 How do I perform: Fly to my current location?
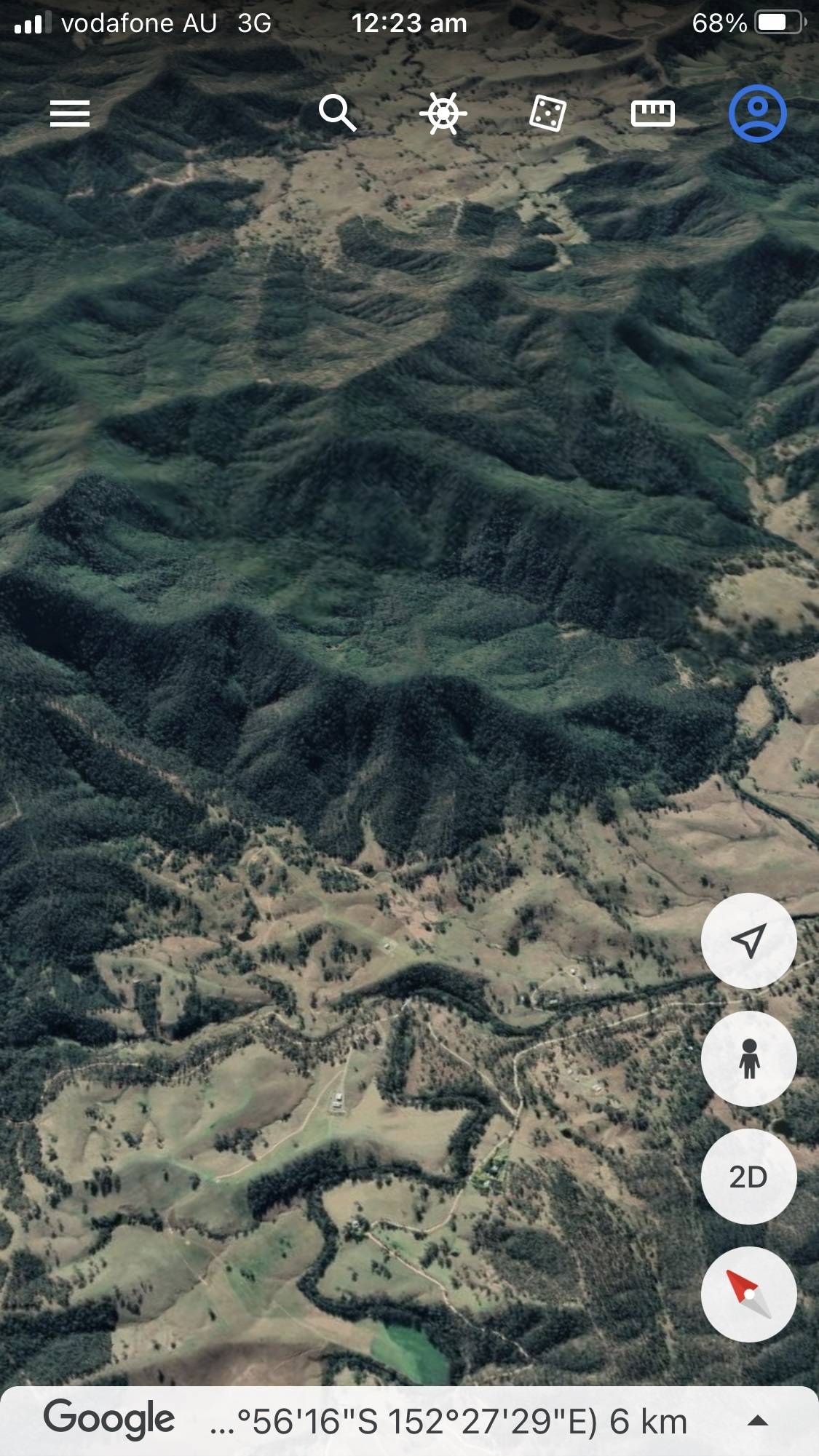coord(748,941)
